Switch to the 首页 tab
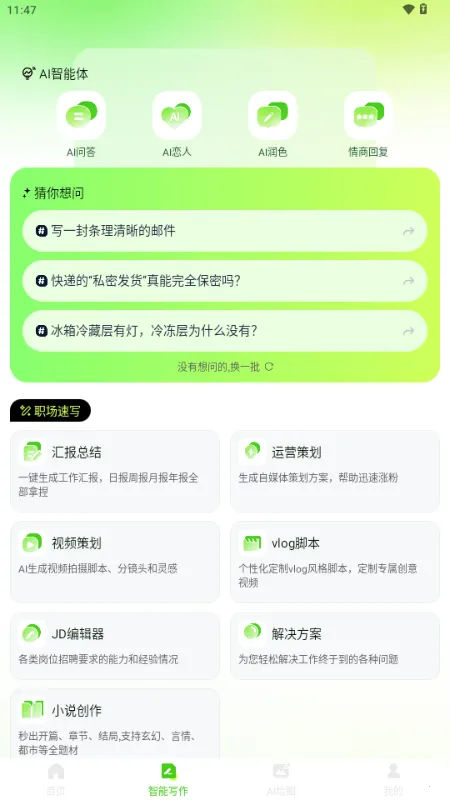The image size is (450, 800). [x=56, y=779]
